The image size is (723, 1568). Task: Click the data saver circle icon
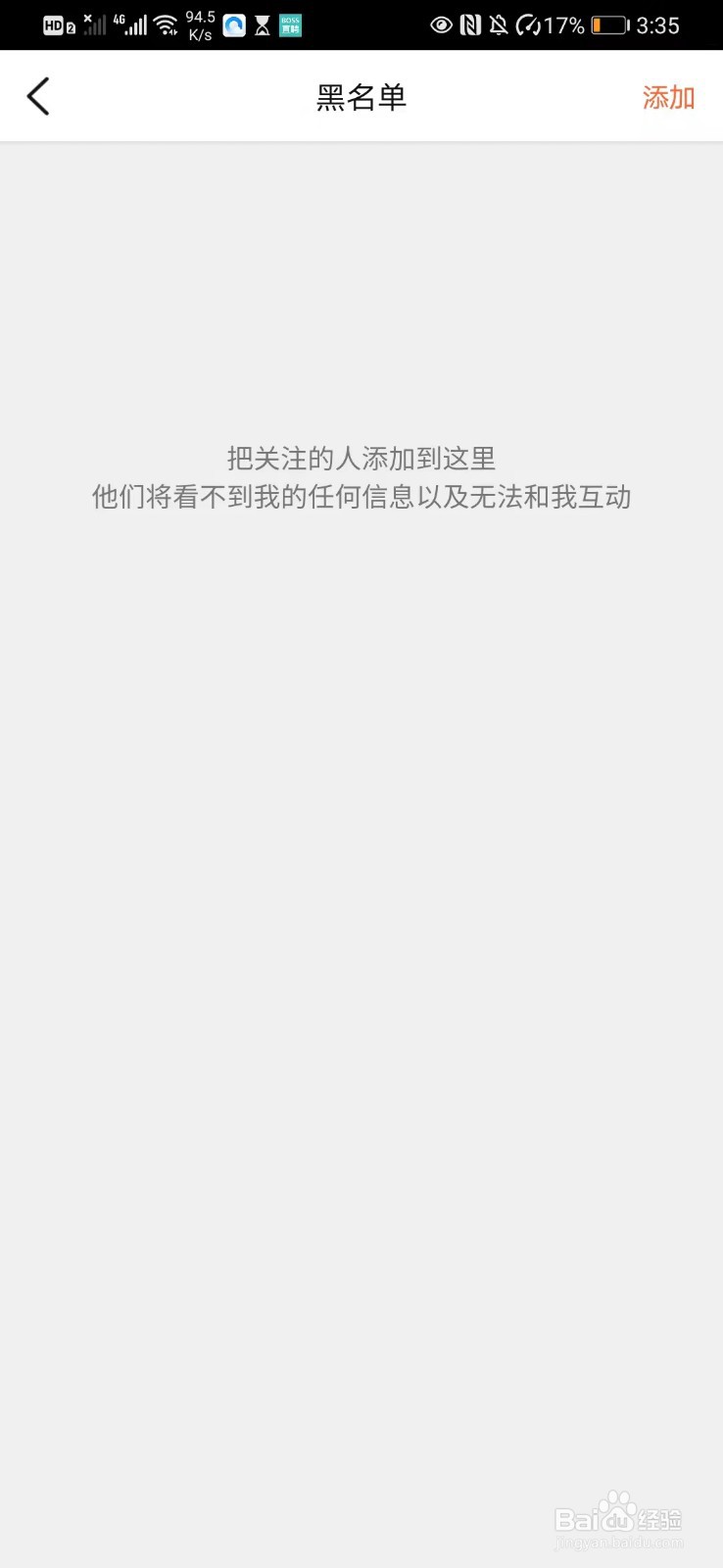pyautogui.click(x=529, y=24)
